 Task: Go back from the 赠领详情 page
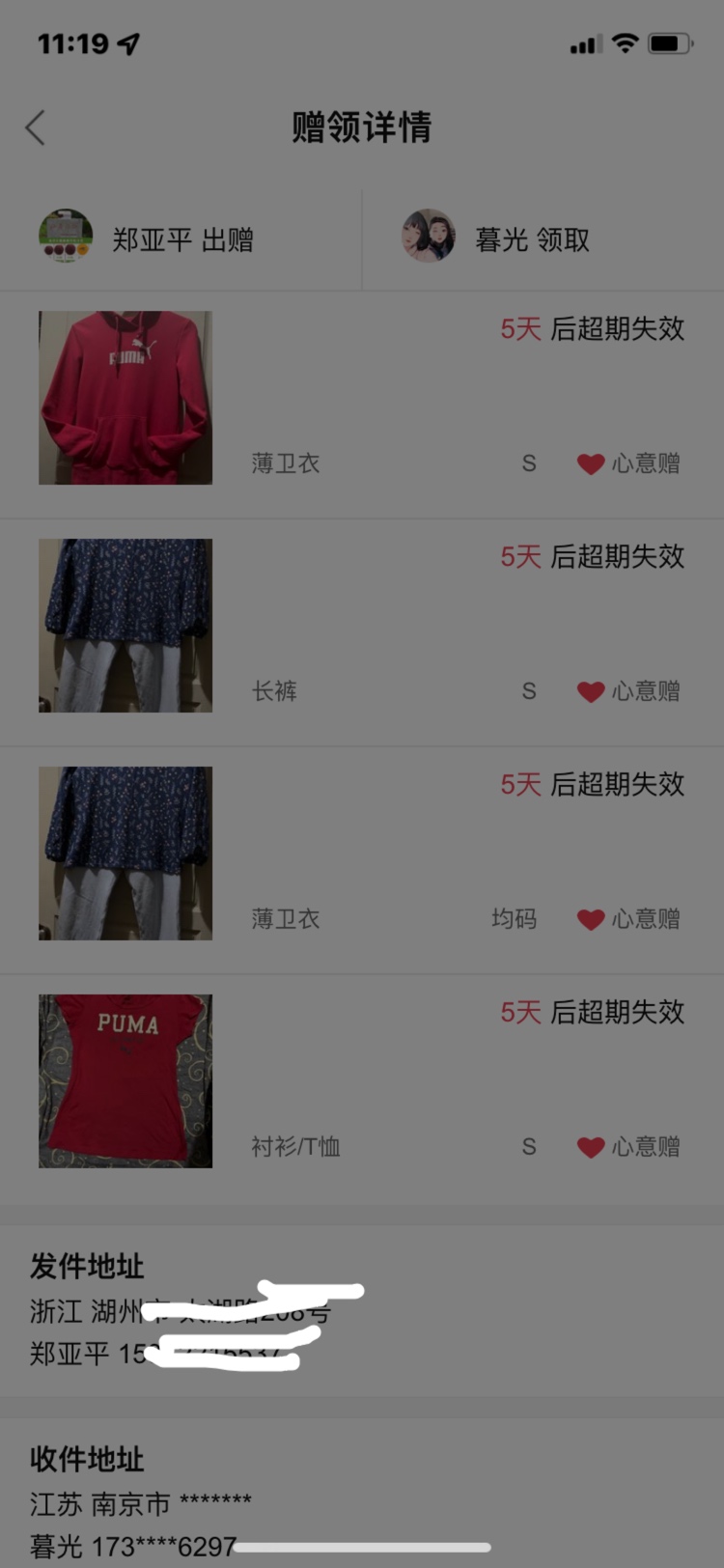[36, 127]
